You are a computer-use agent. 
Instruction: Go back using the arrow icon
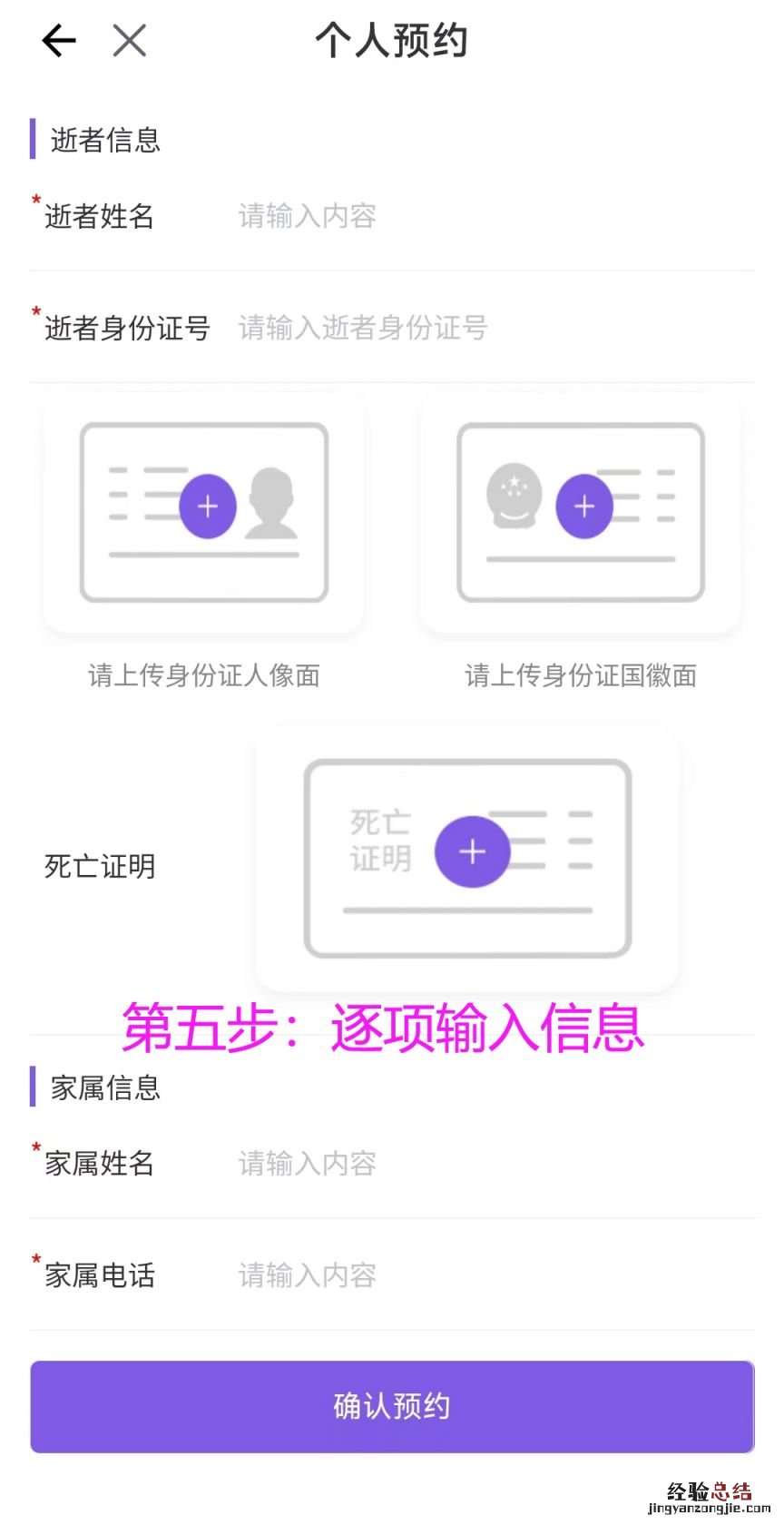[59, 41]
